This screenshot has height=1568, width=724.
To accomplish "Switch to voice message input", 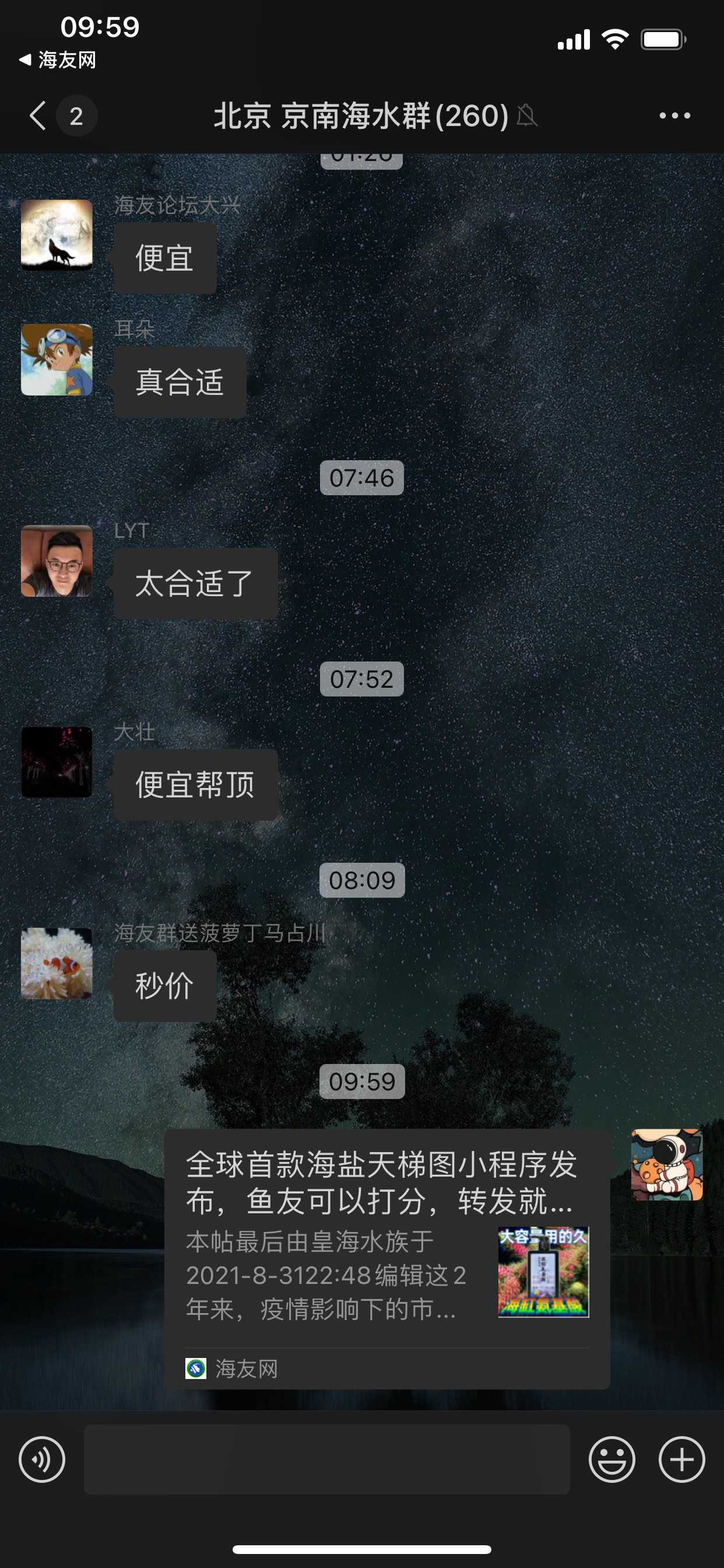I will pyautogui.click(x=42, y=1459).
